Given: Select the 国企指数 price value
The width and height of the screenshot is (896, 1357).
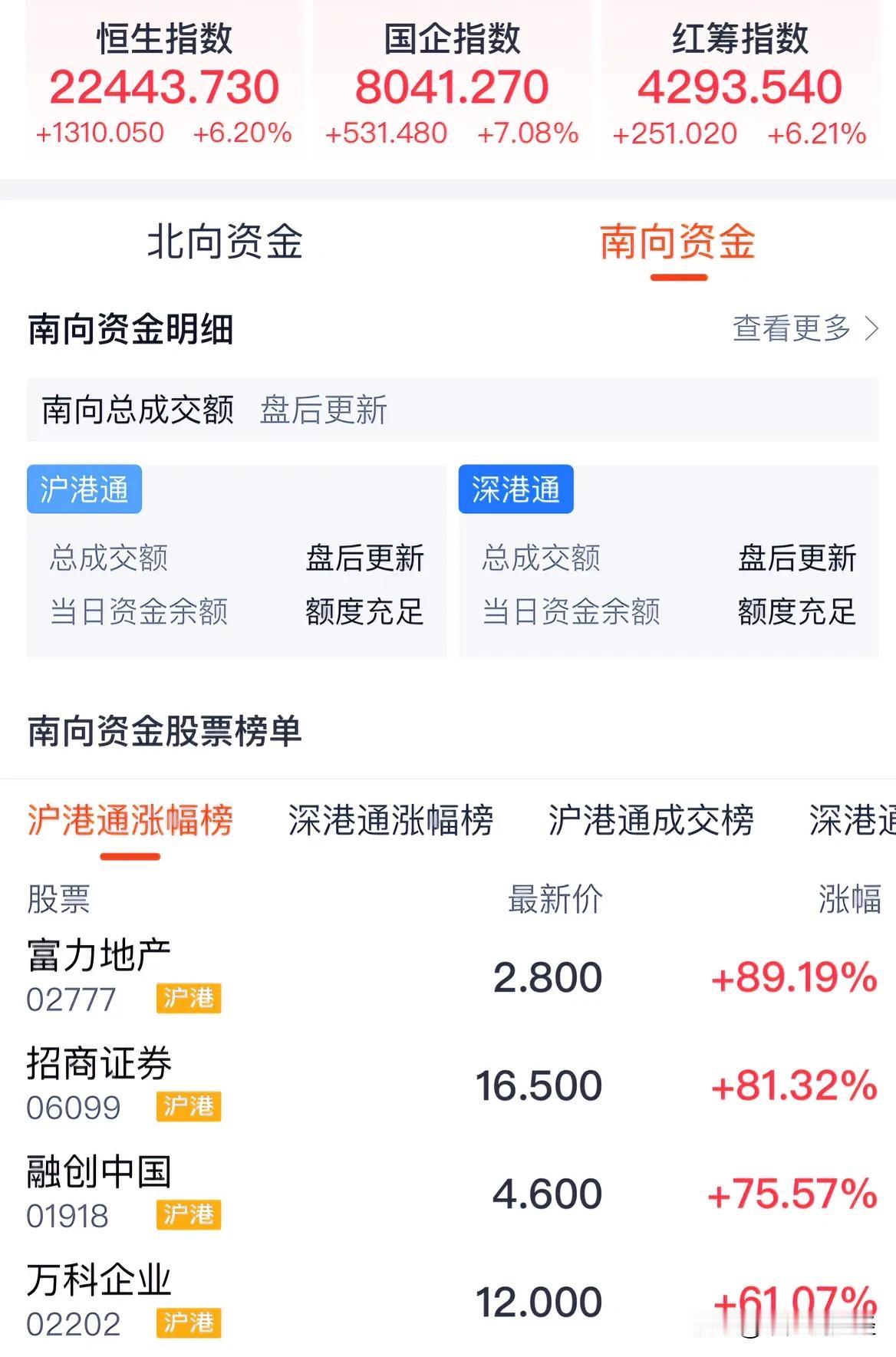Looking at the screenshot, I should (x=448, y=86).
